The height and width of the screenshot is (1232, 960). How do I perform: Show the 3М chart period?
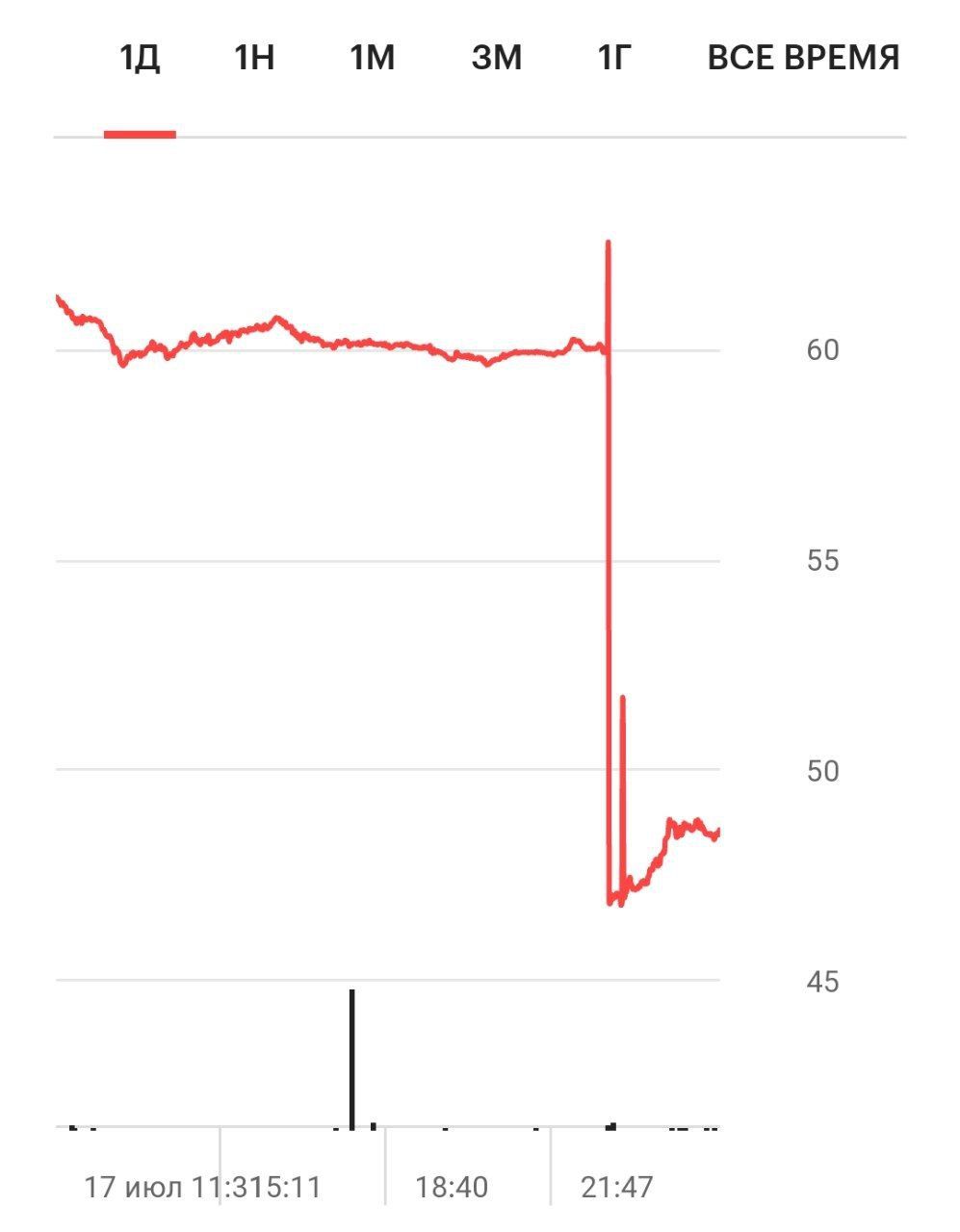click(496, 59)
